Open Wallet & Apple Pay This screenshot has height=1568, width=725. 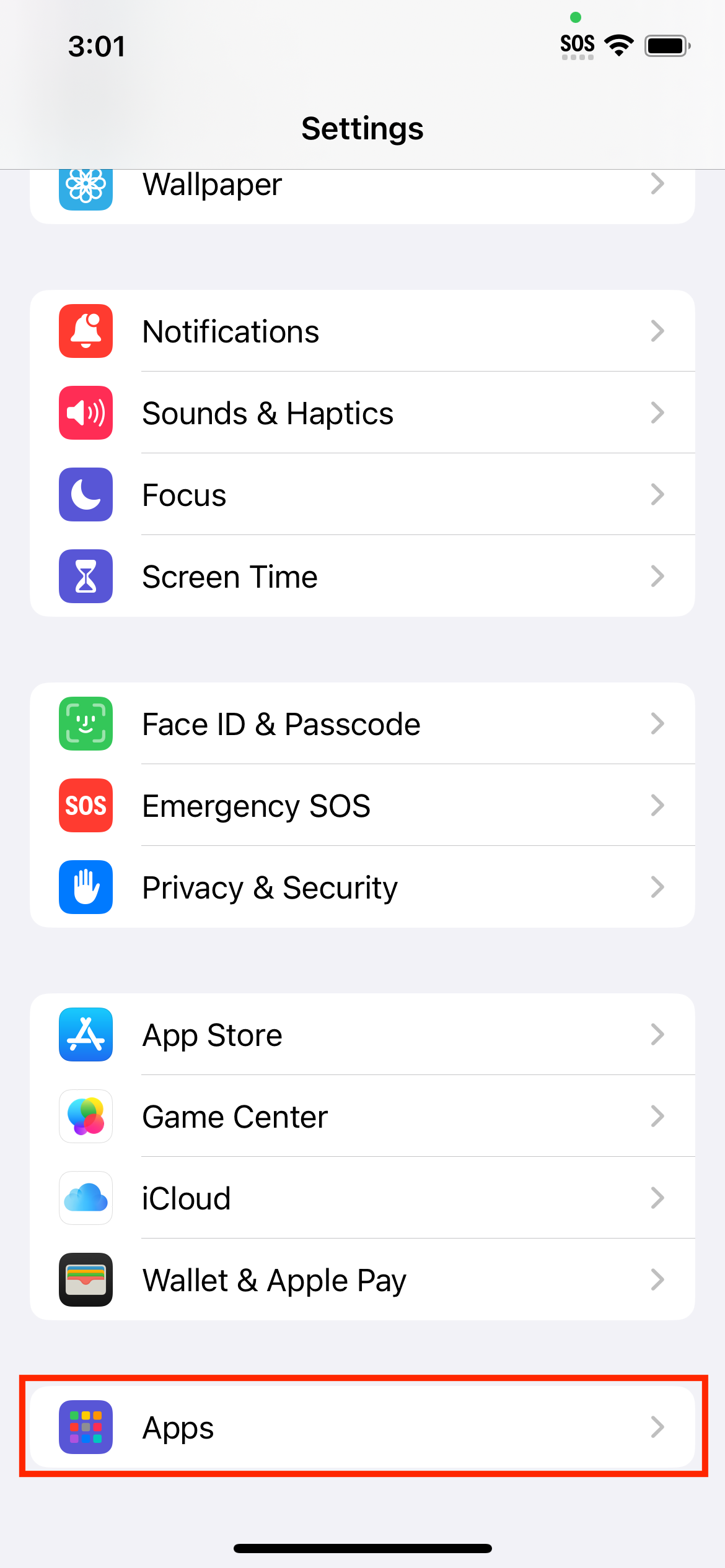[x=362, y=1280]
